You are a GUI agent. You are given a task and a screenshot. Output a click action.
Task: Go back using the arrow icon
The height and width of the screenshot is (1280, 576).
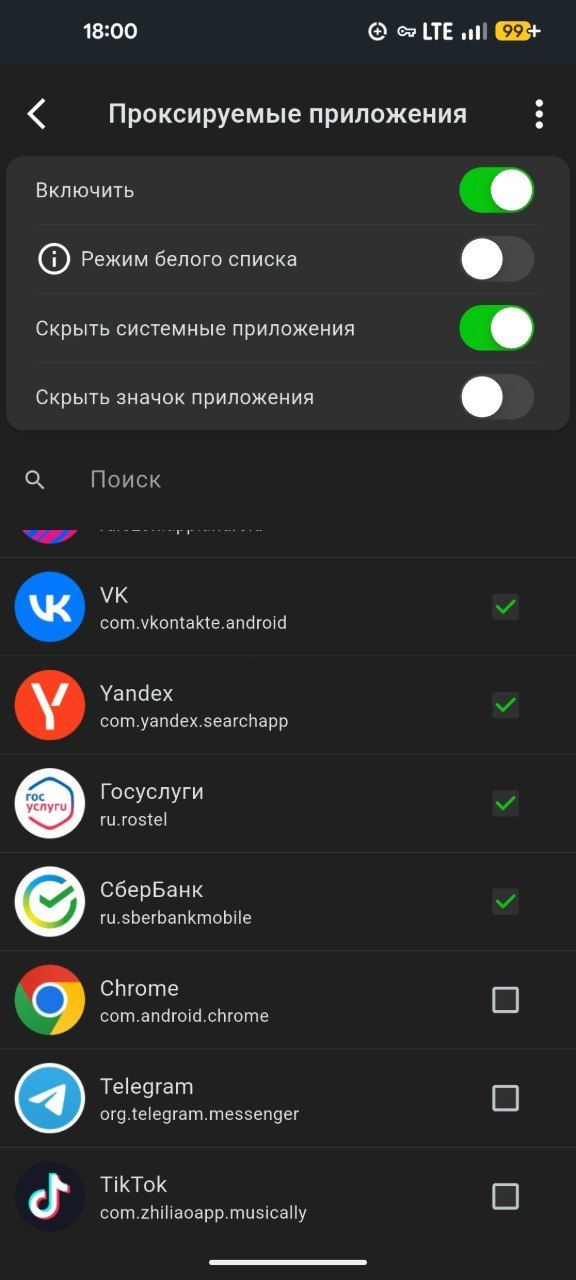[37, 114]
